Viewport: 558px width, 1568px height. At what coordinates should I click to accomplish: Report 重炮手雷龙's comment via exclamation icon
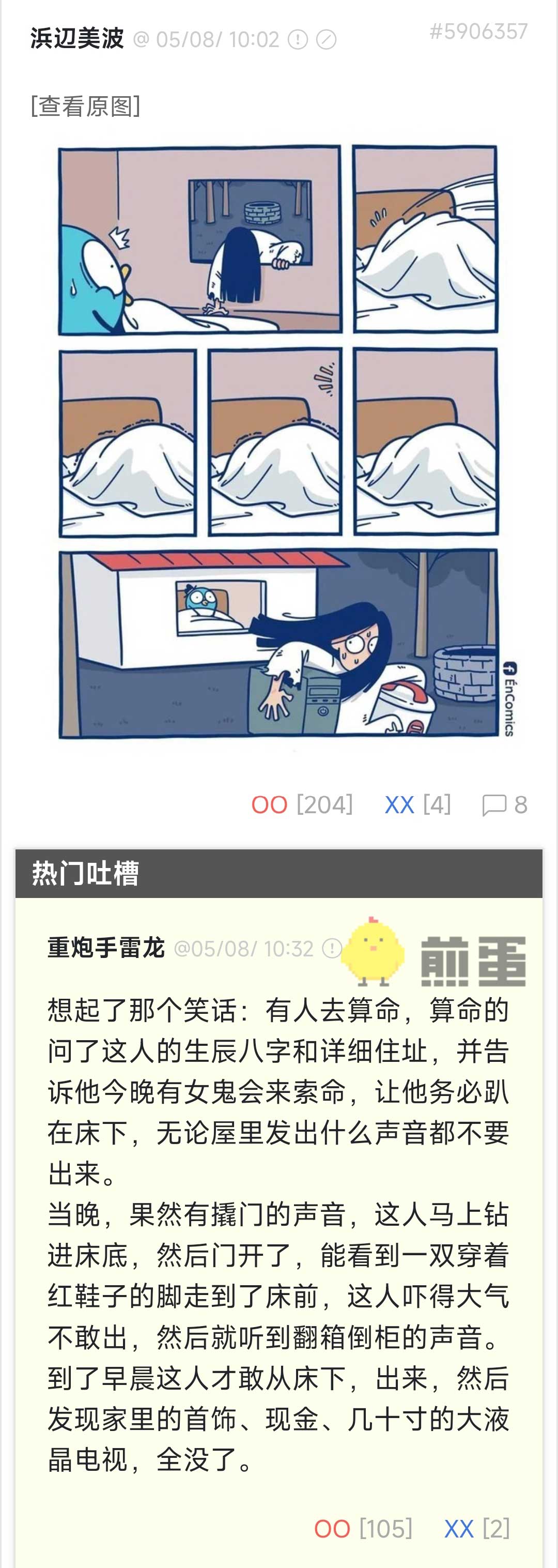click(332, 948)
